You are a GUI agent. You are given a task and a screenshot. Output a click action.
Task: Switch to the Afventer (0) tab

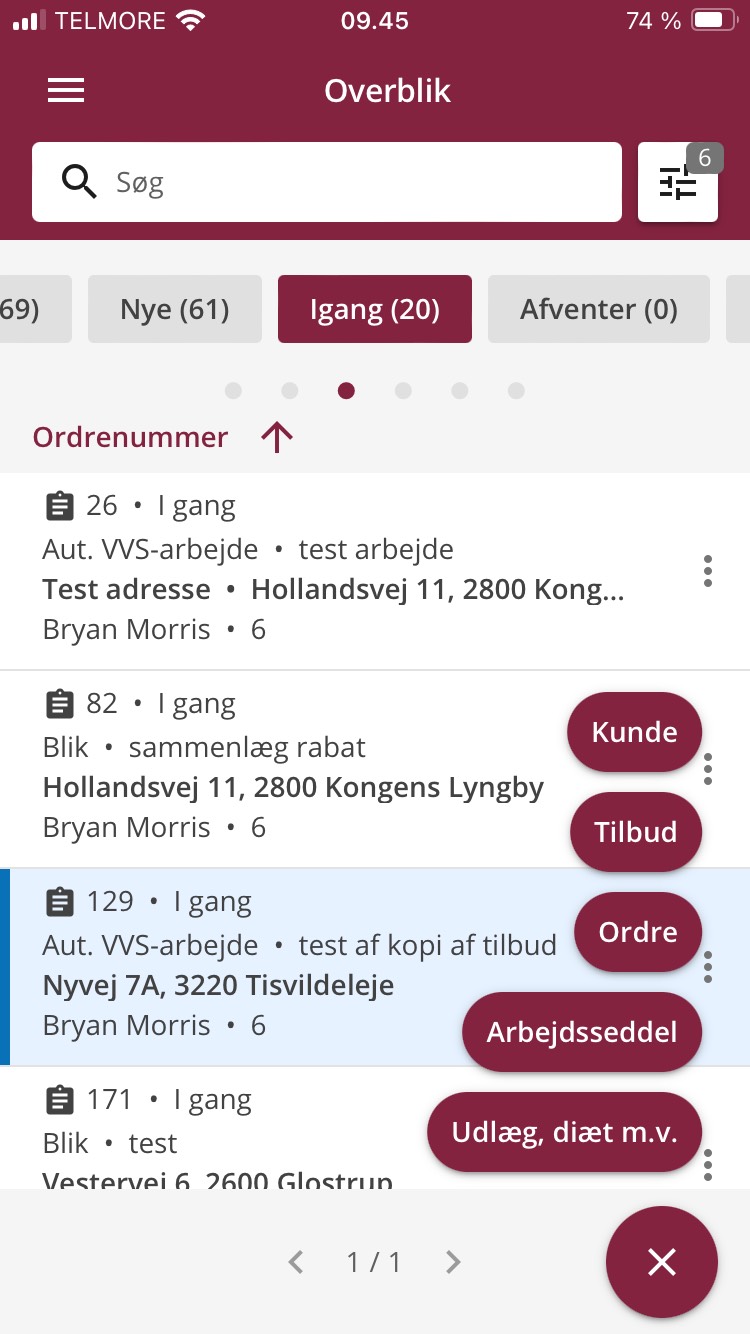click(599, 309)
